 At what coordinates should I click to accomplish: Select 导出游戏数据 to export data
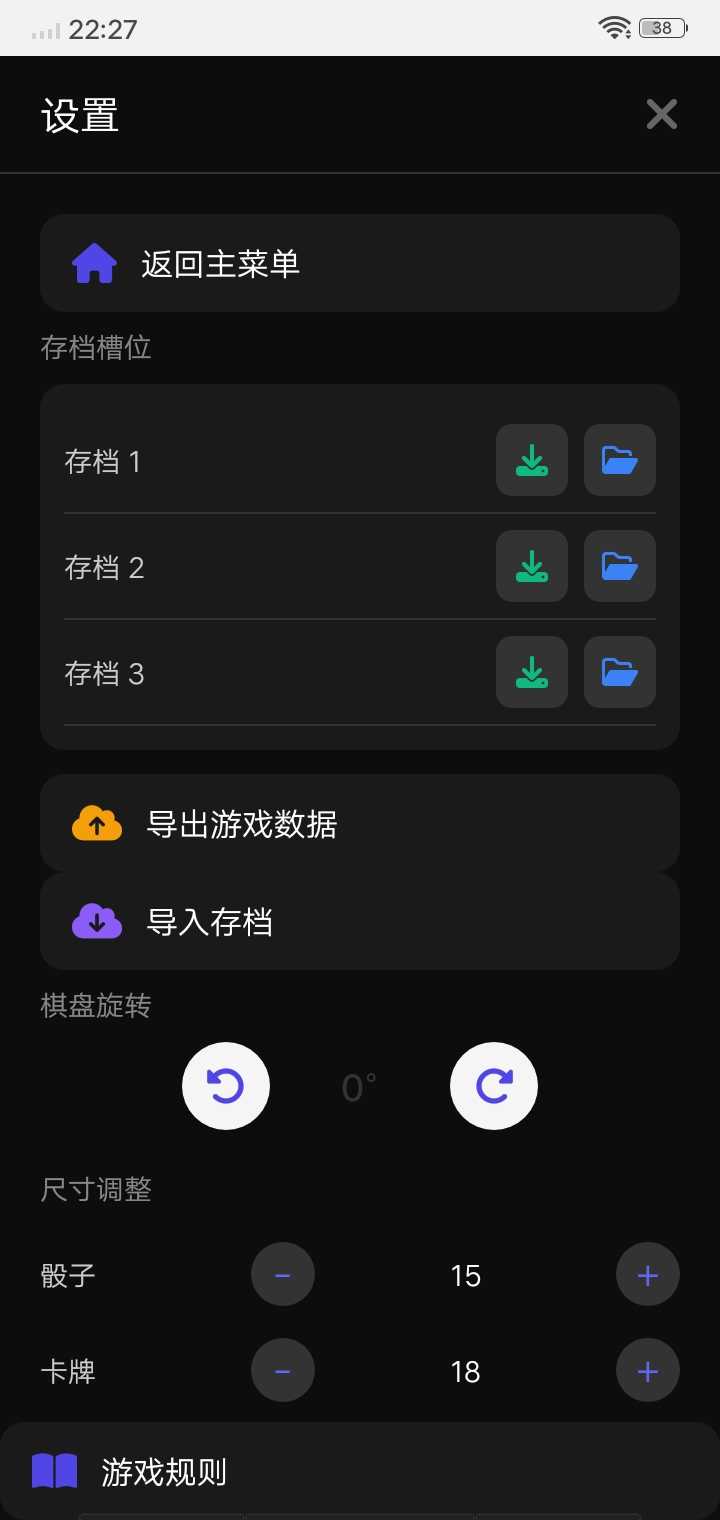[x=360, y=824]
